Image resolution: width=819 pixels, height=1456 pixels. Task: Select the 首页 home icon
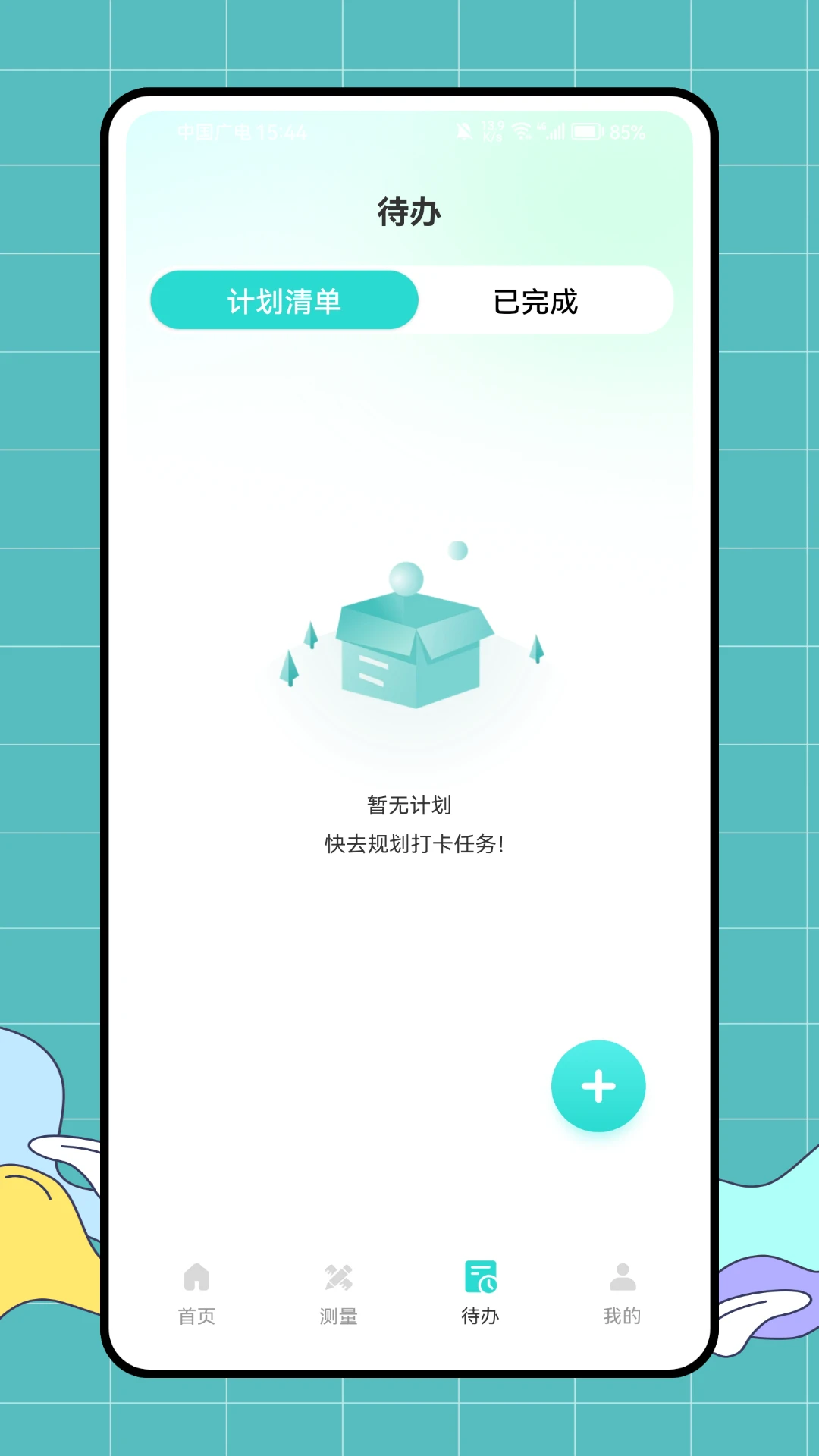(196, 1277)
